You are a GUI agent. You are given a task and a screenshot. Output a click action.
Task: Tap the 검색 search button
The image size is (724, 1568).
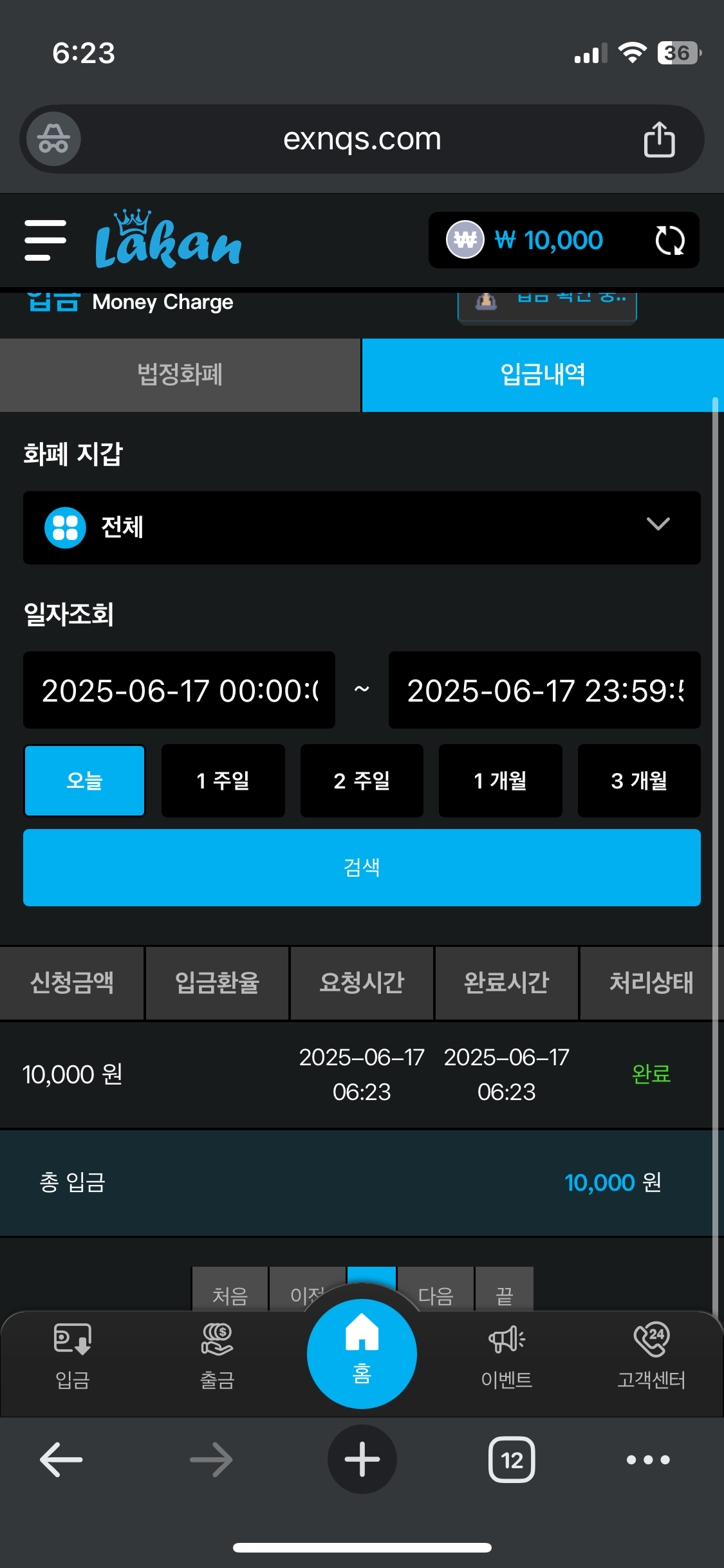point(362,867)
